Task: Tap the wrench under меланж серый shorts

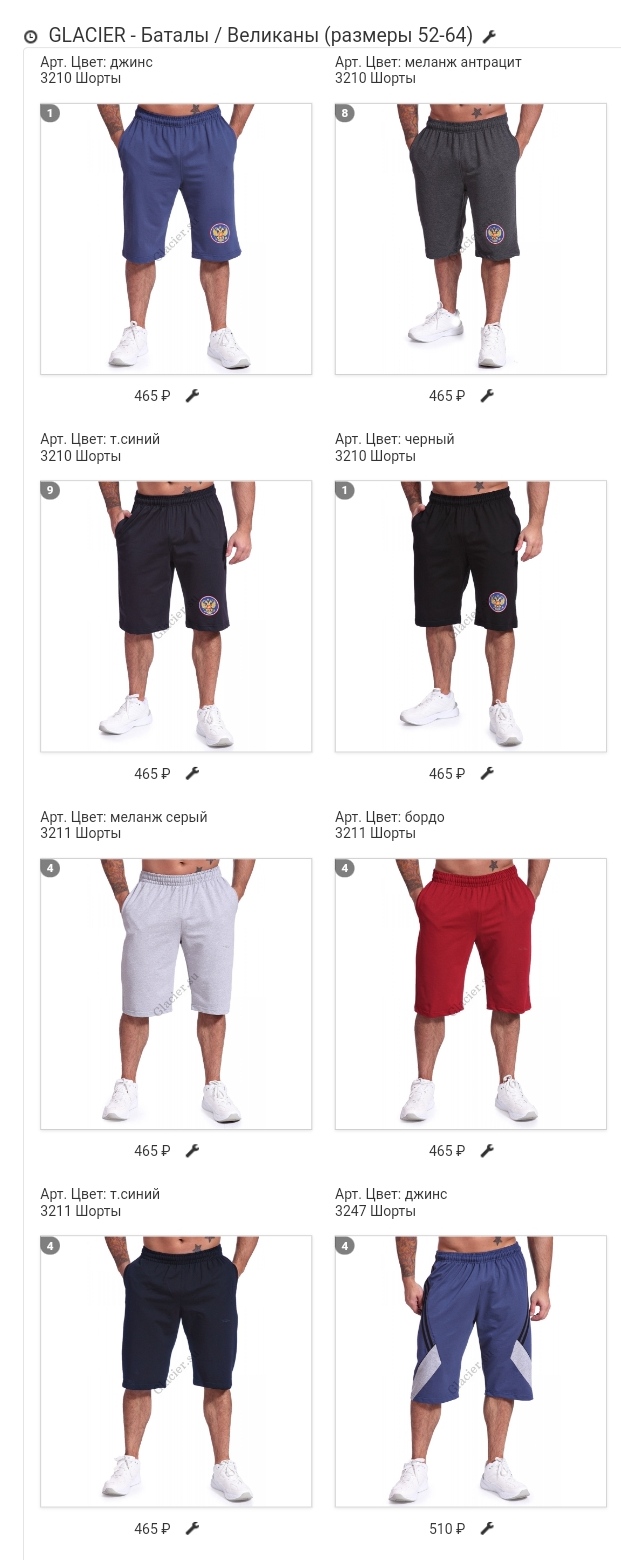Action: click(x=193, y=1151)
